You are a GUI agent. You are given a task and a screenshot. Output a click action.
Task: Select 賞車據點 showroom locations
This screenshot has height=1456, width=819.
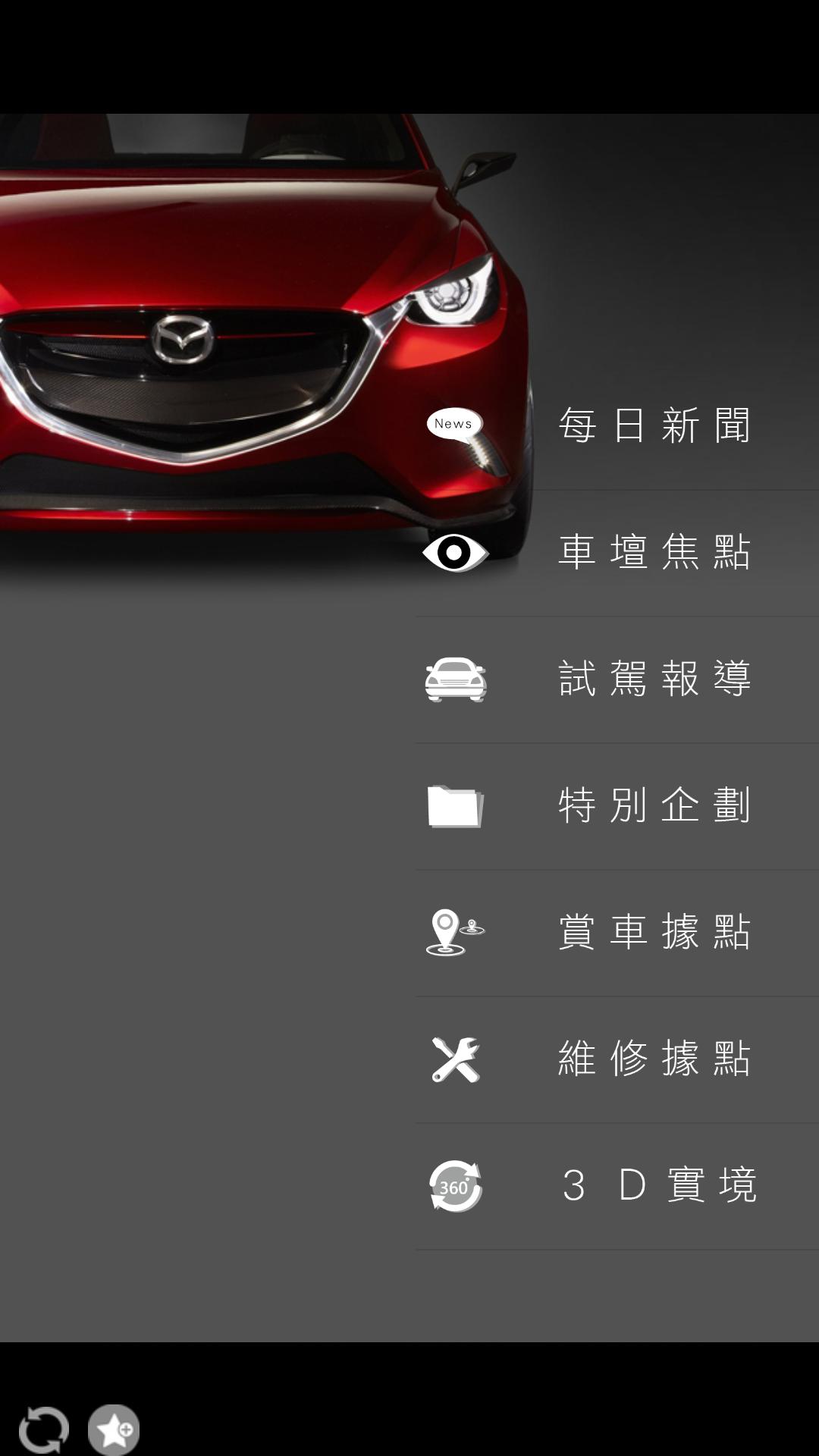[654, 932]
